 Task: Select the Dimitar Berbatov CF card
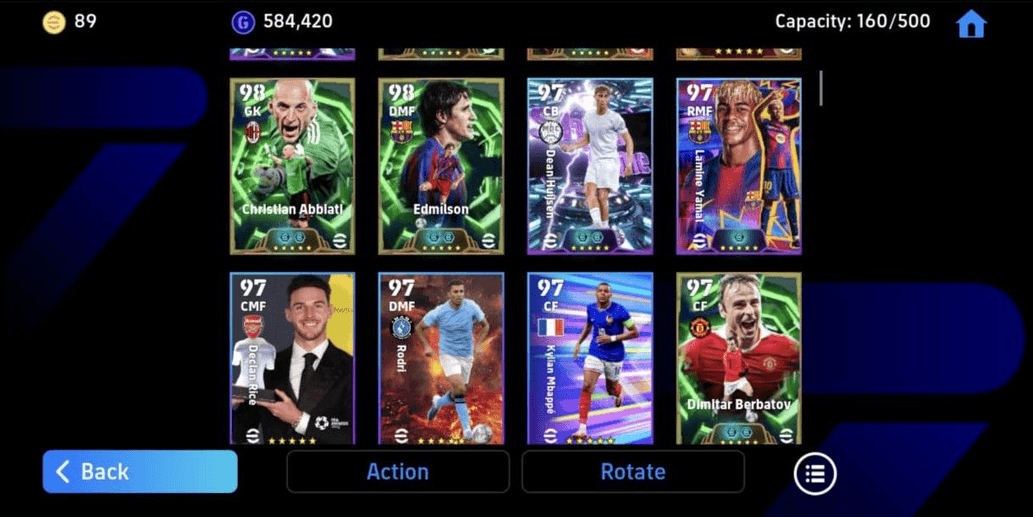tap(738, 358)
